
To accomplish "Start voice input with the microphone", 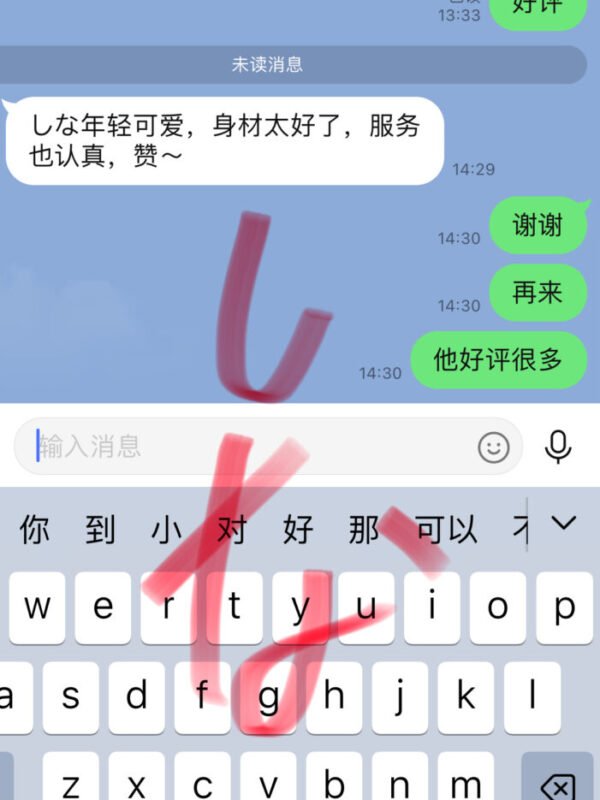I will [558, 446].
